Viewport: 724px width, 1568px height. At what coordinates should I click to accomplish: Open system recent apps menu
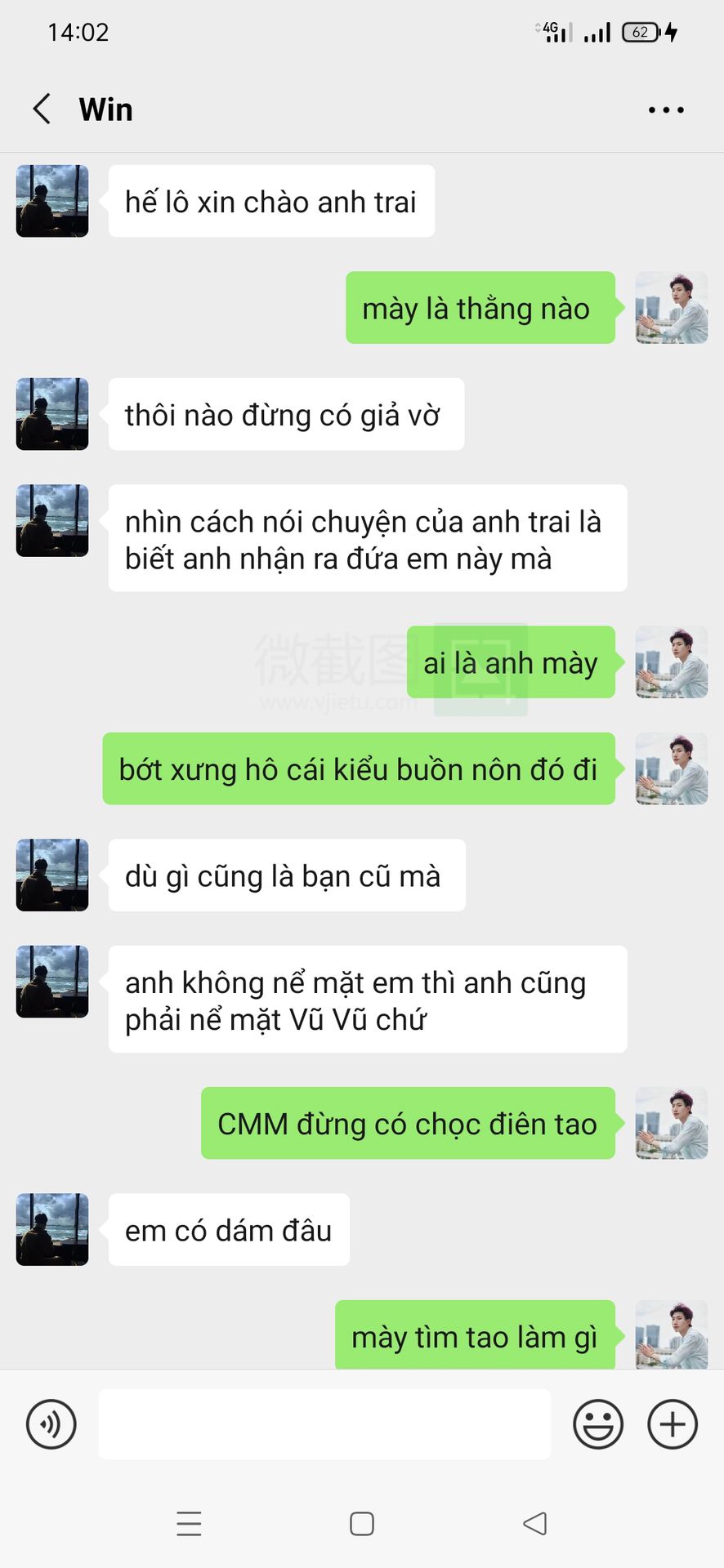[189, 1524]
